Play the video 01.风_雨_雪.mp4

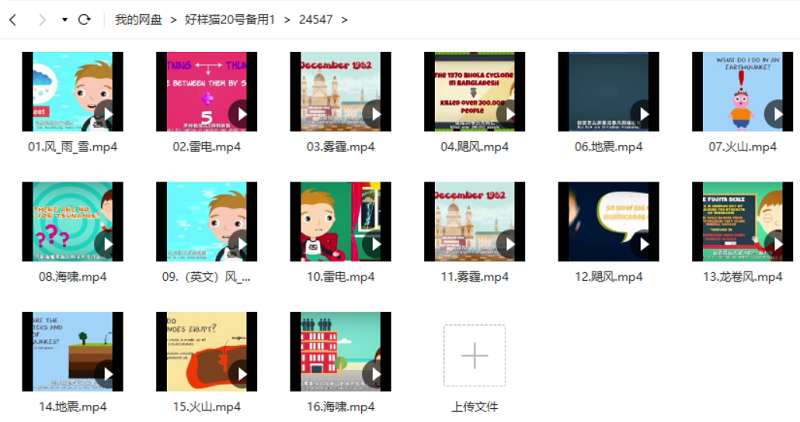72,92
